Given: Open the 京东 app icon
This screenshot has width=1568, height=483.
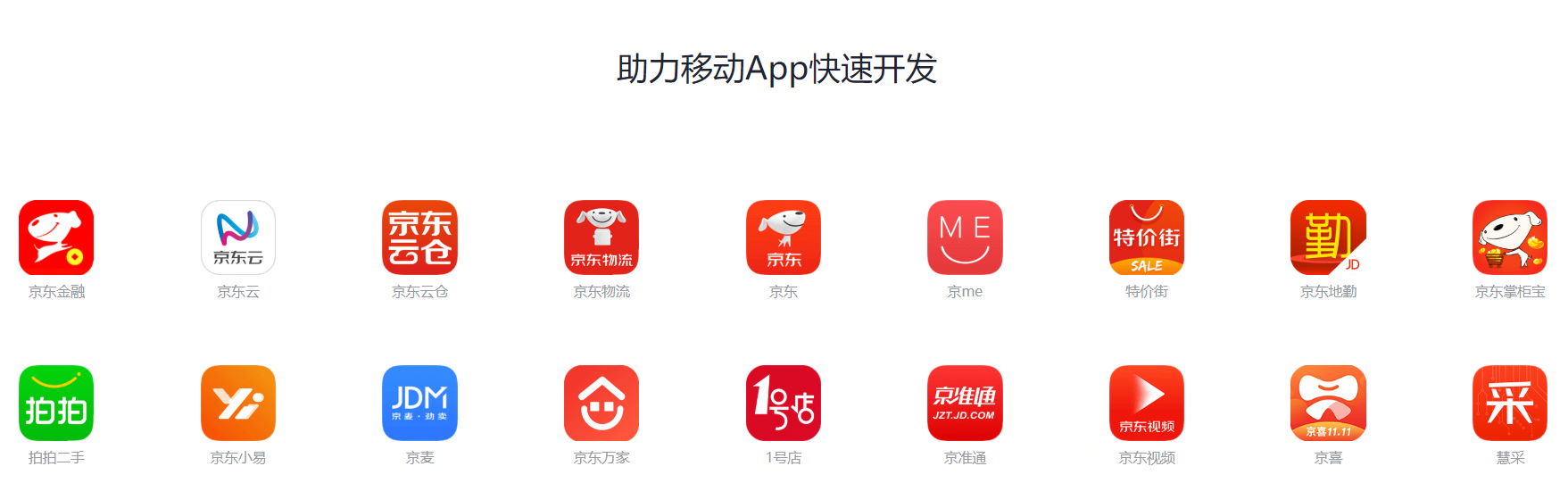Looking at the screenshot, I should click(x=784, y=237).
